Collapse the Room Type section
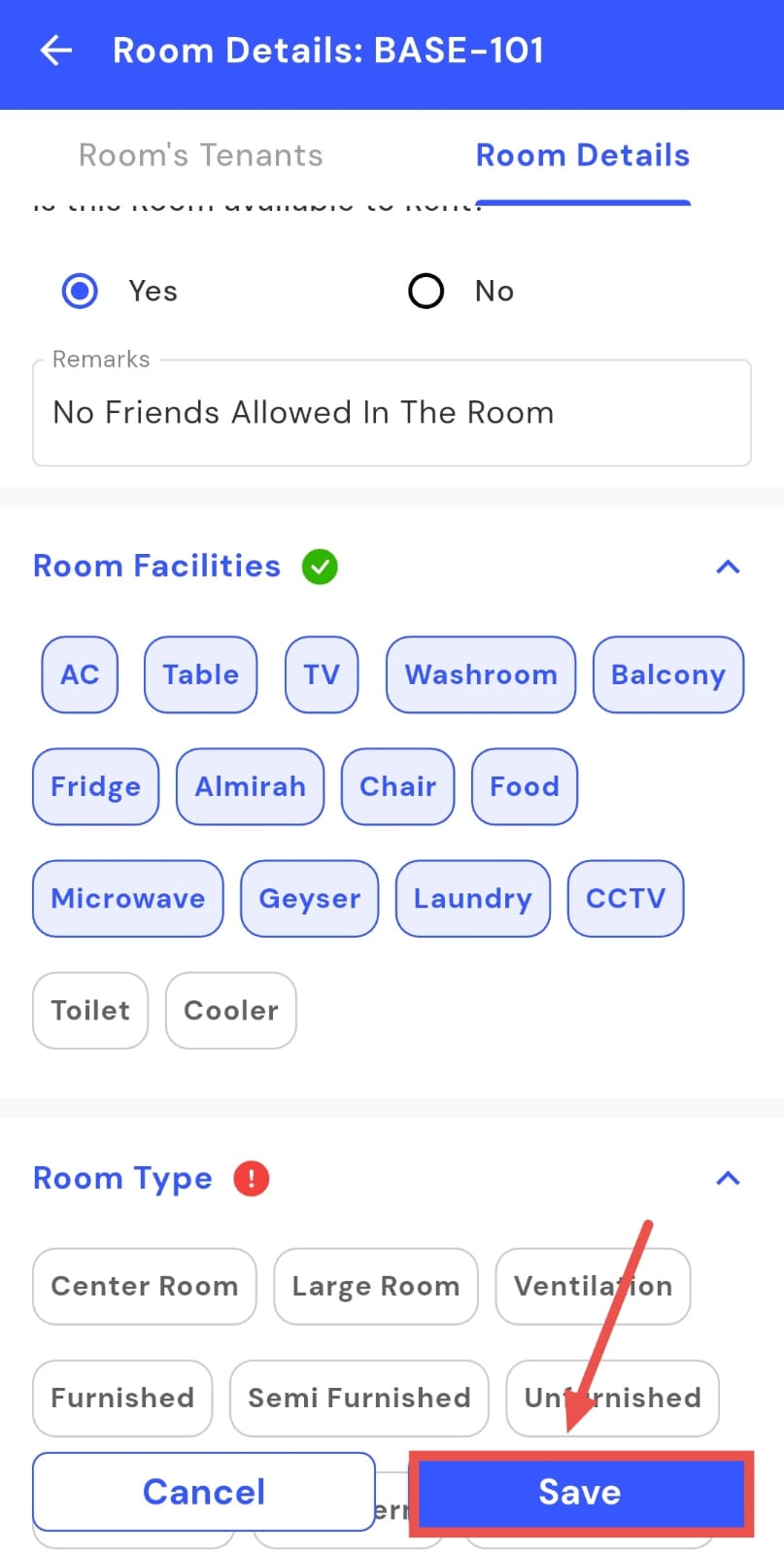The image size is (784, 1555). pyautogui.click(x=728, y=1179)
